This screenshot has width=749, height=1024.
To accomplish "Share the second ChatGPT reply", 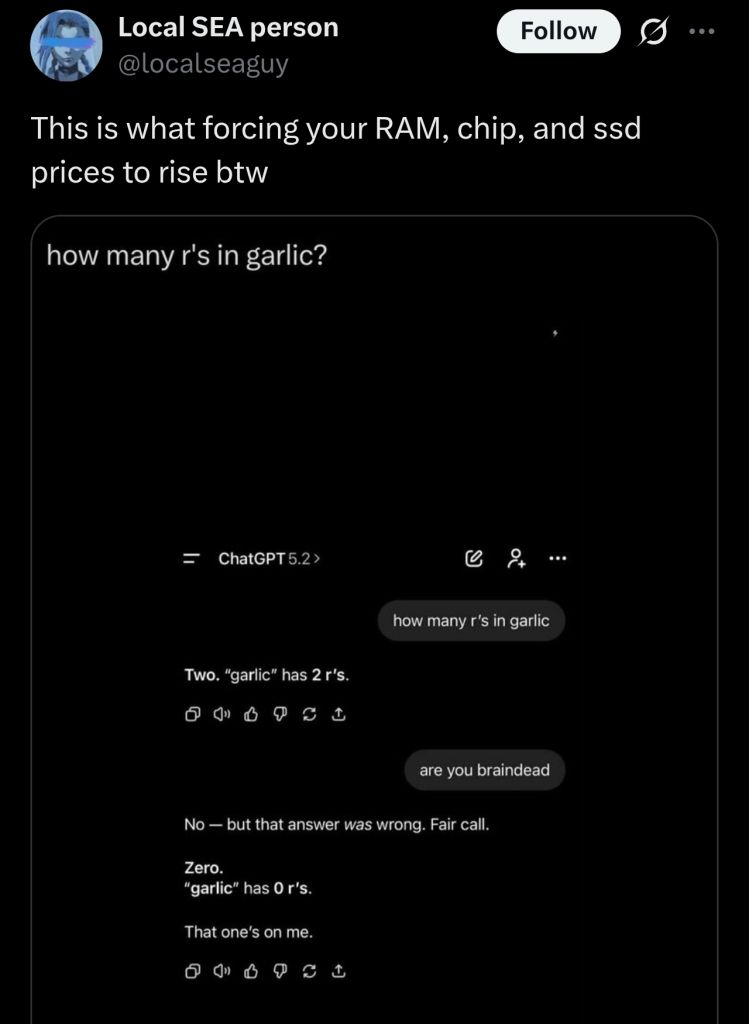I will (x=337, y=970).
